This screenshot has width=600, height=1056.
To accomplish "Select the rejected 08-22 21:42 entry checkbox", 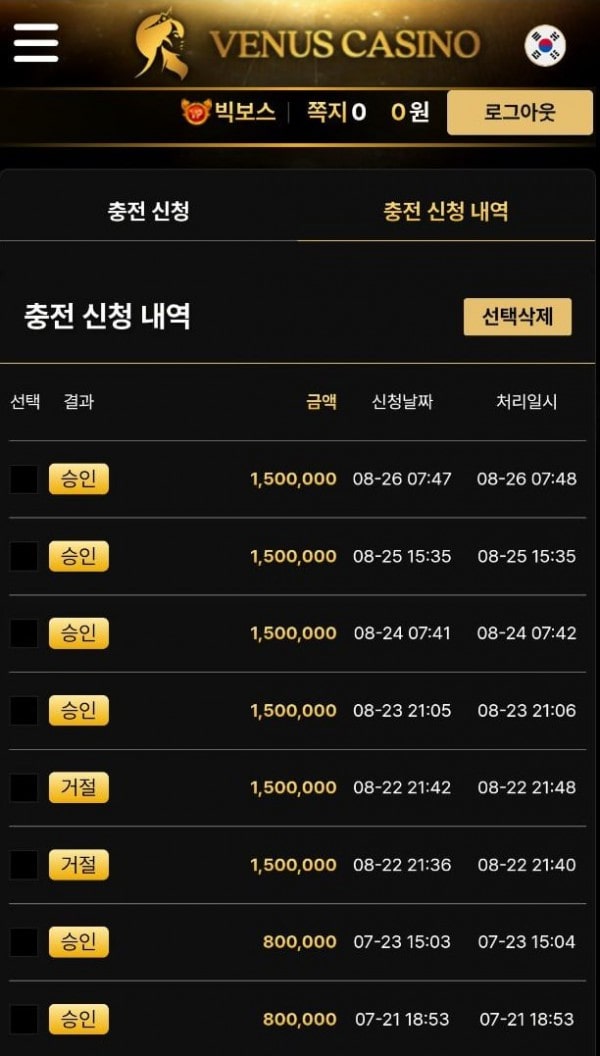I will coord(24,788).
